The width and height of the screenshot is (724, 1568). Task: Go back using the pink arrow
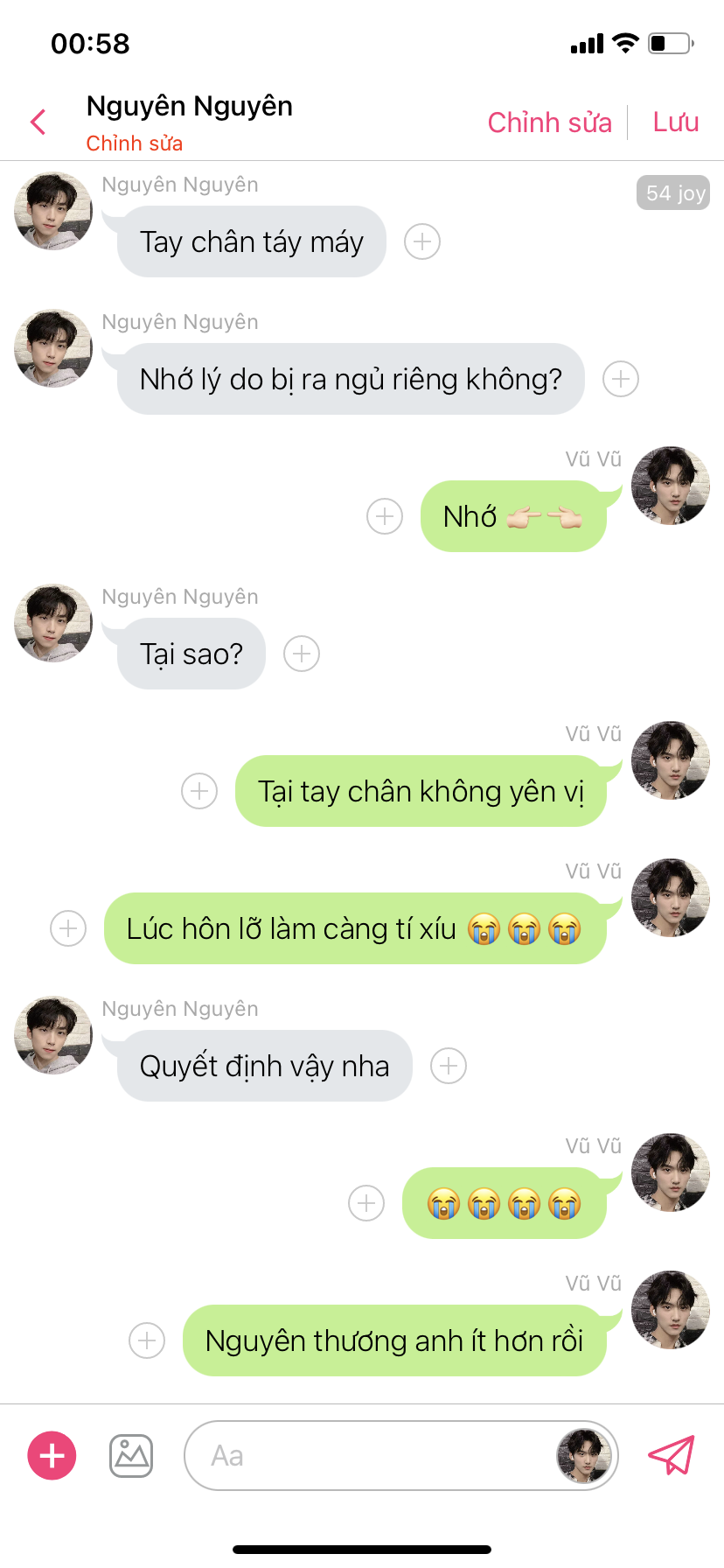pyautogui.click(x=38, y=122)
